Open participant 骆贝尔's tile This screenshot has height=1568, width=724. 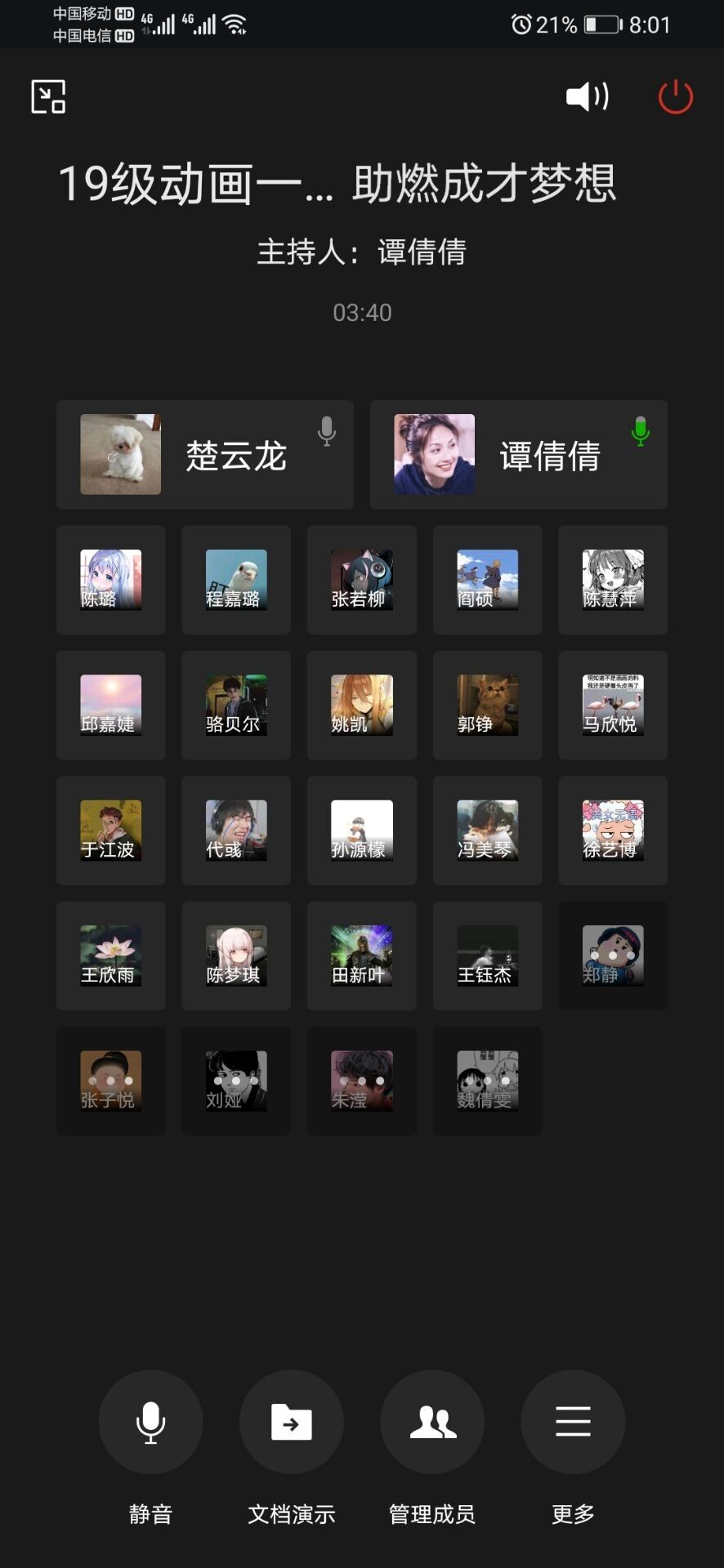click(236, 706)
